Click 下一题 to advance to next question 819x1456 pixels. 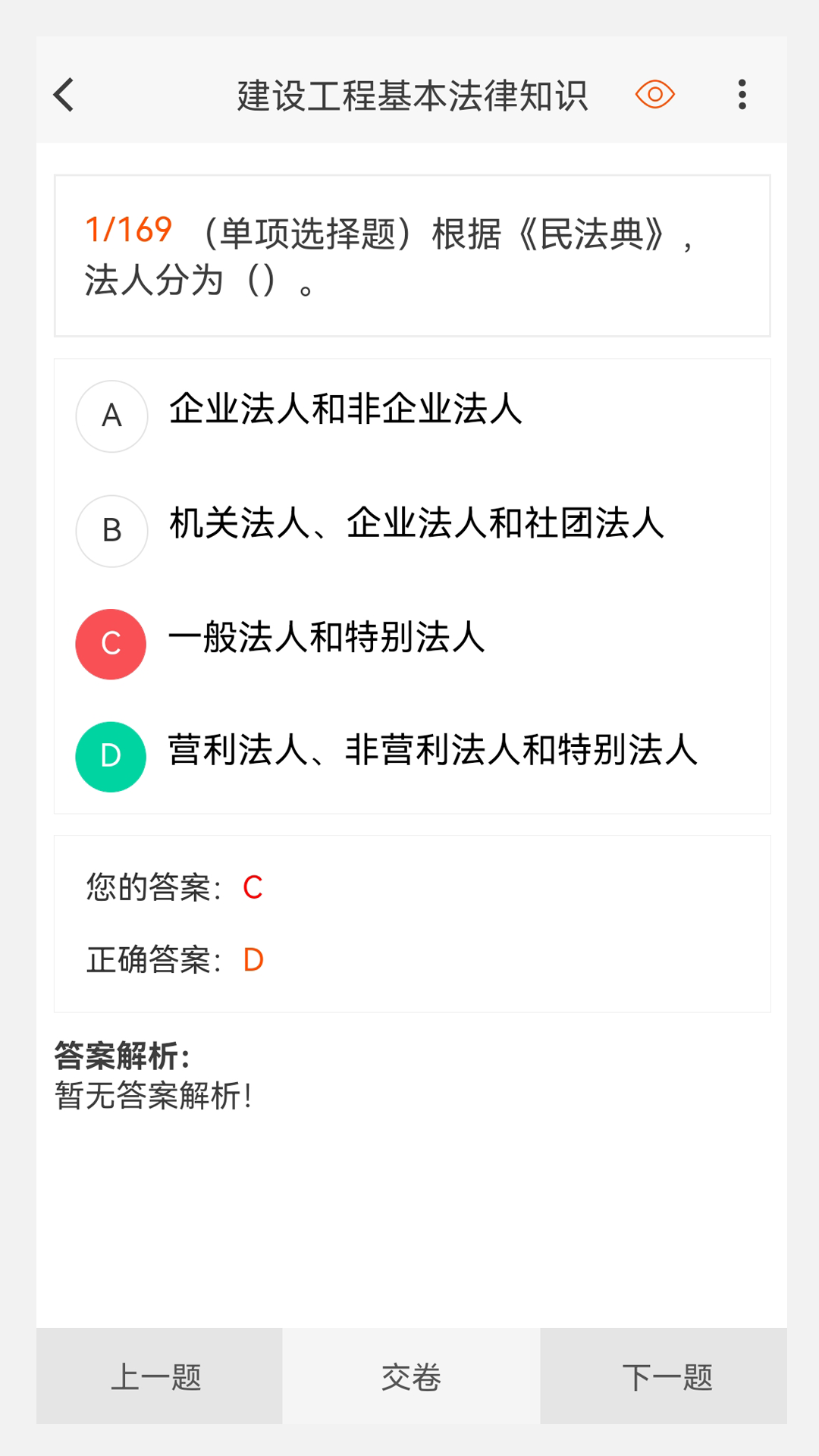coord(667,1376)
